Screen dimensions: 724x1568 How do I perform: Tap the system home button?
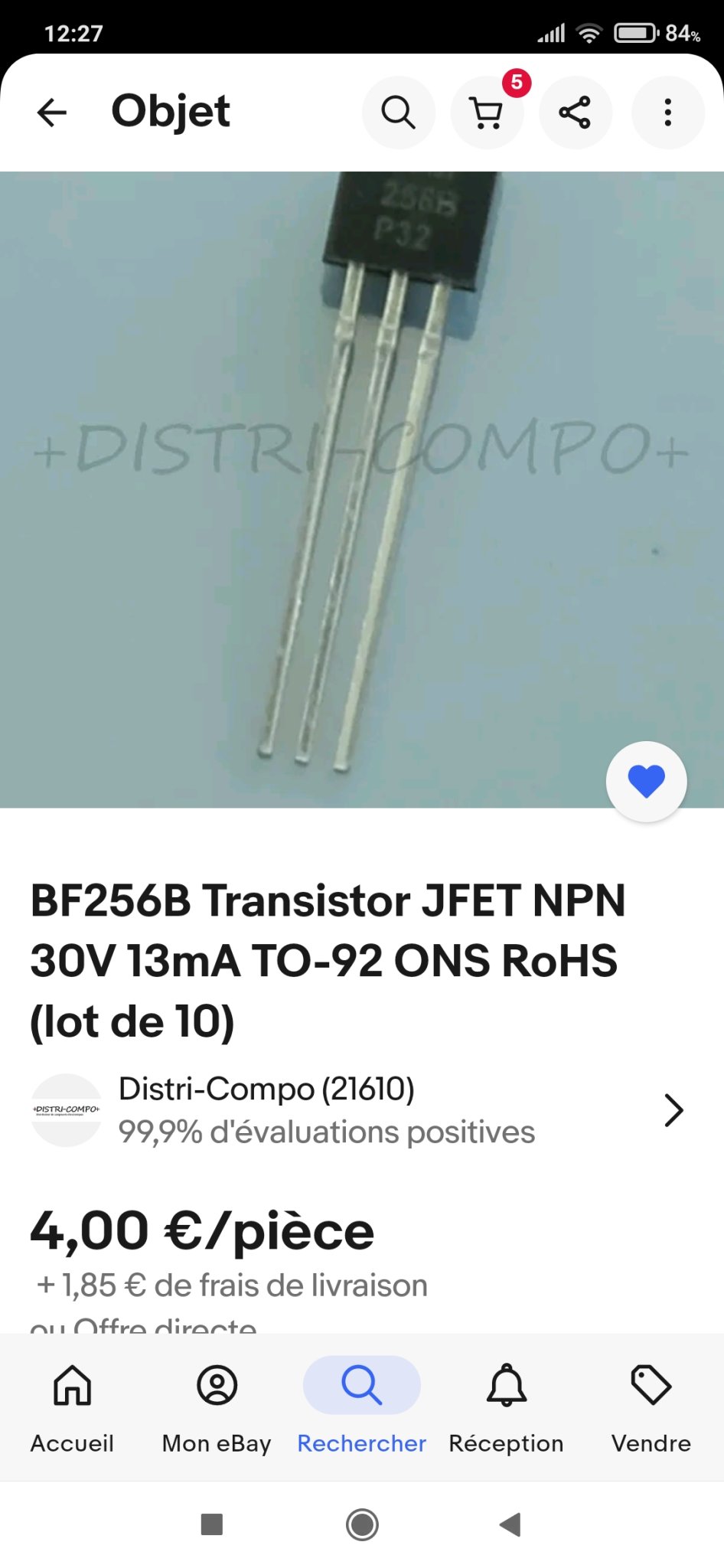pyautogui.click(x=362, y=1524)
